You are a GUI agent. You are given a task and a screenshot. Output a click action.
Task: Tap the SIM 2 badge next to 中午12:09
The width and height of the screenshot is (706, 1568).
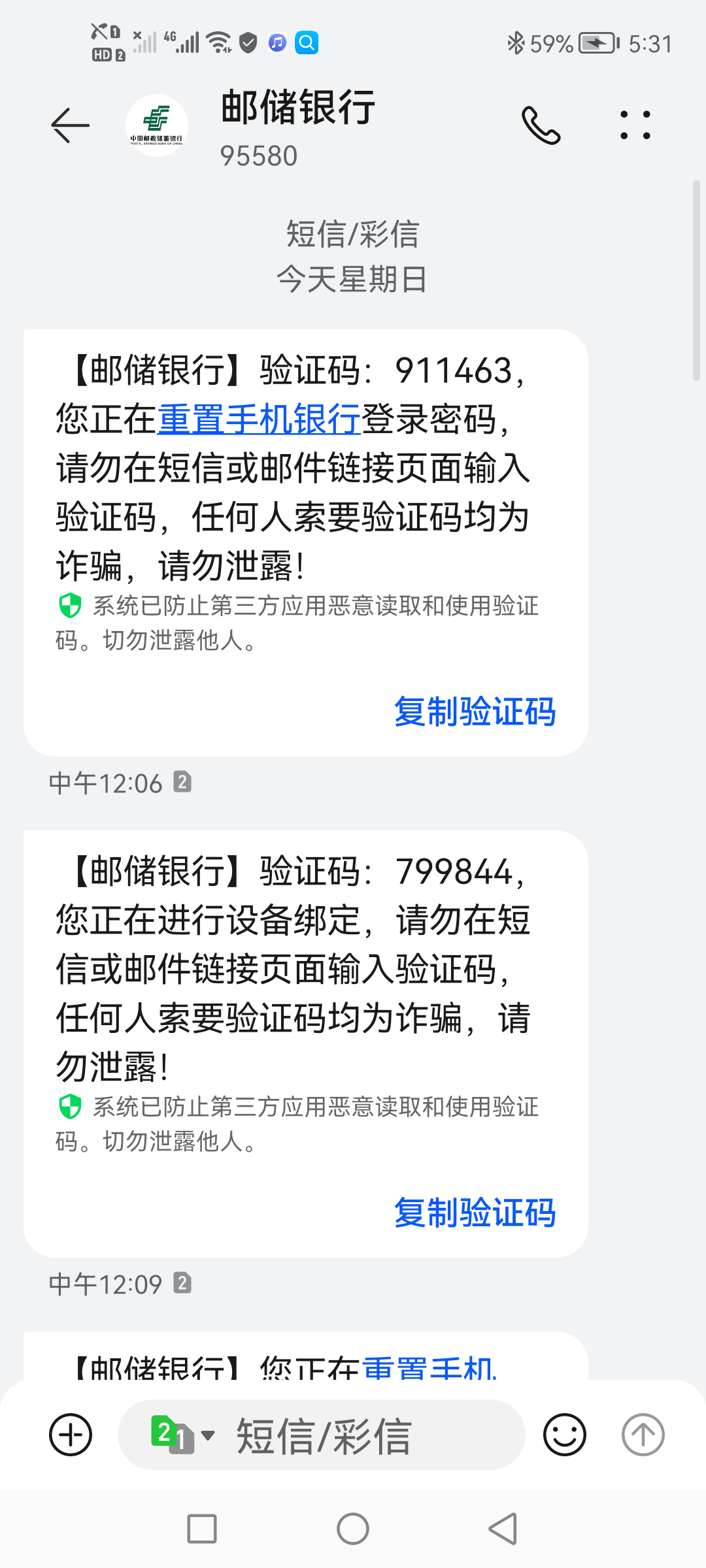[x=184, y=1283]
